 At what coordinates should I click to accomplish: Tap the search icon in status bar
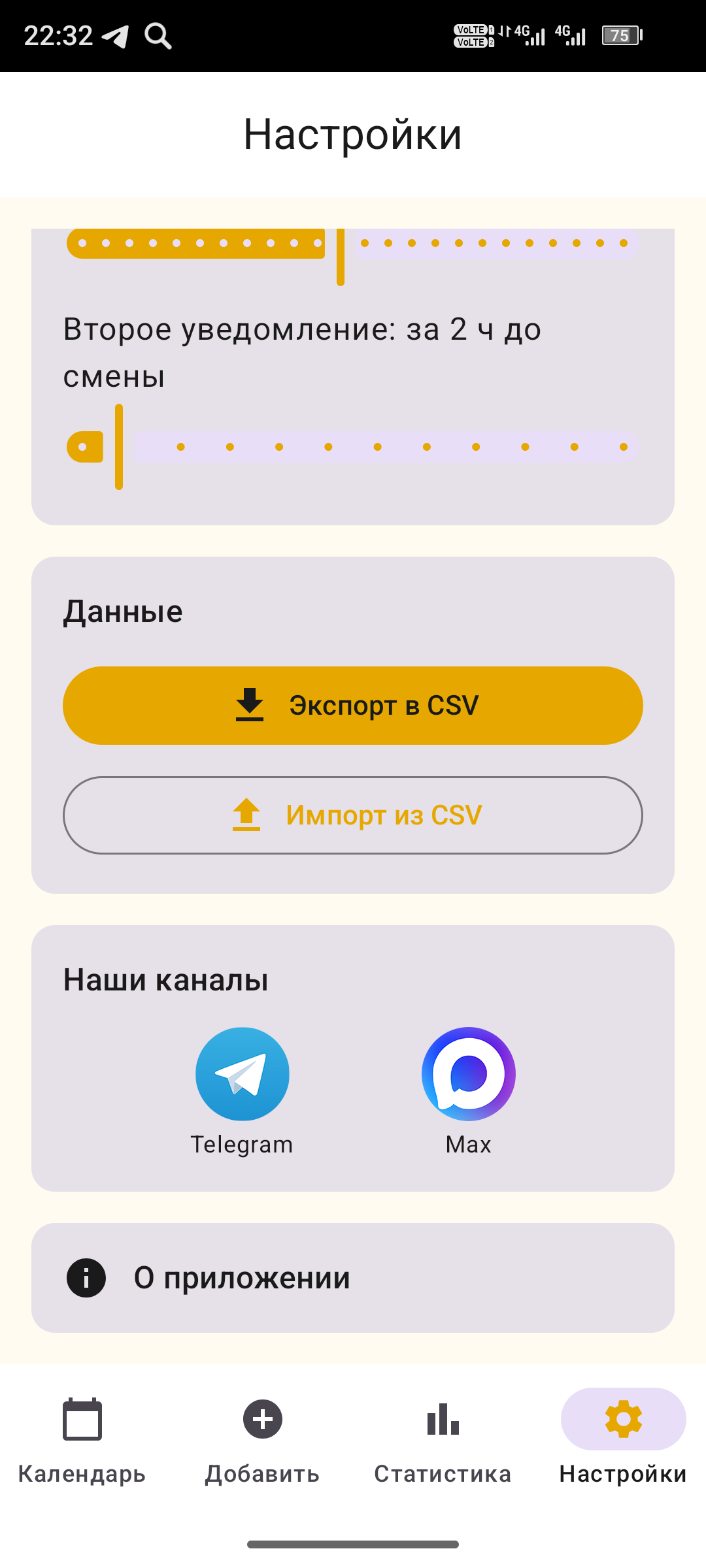160,35
